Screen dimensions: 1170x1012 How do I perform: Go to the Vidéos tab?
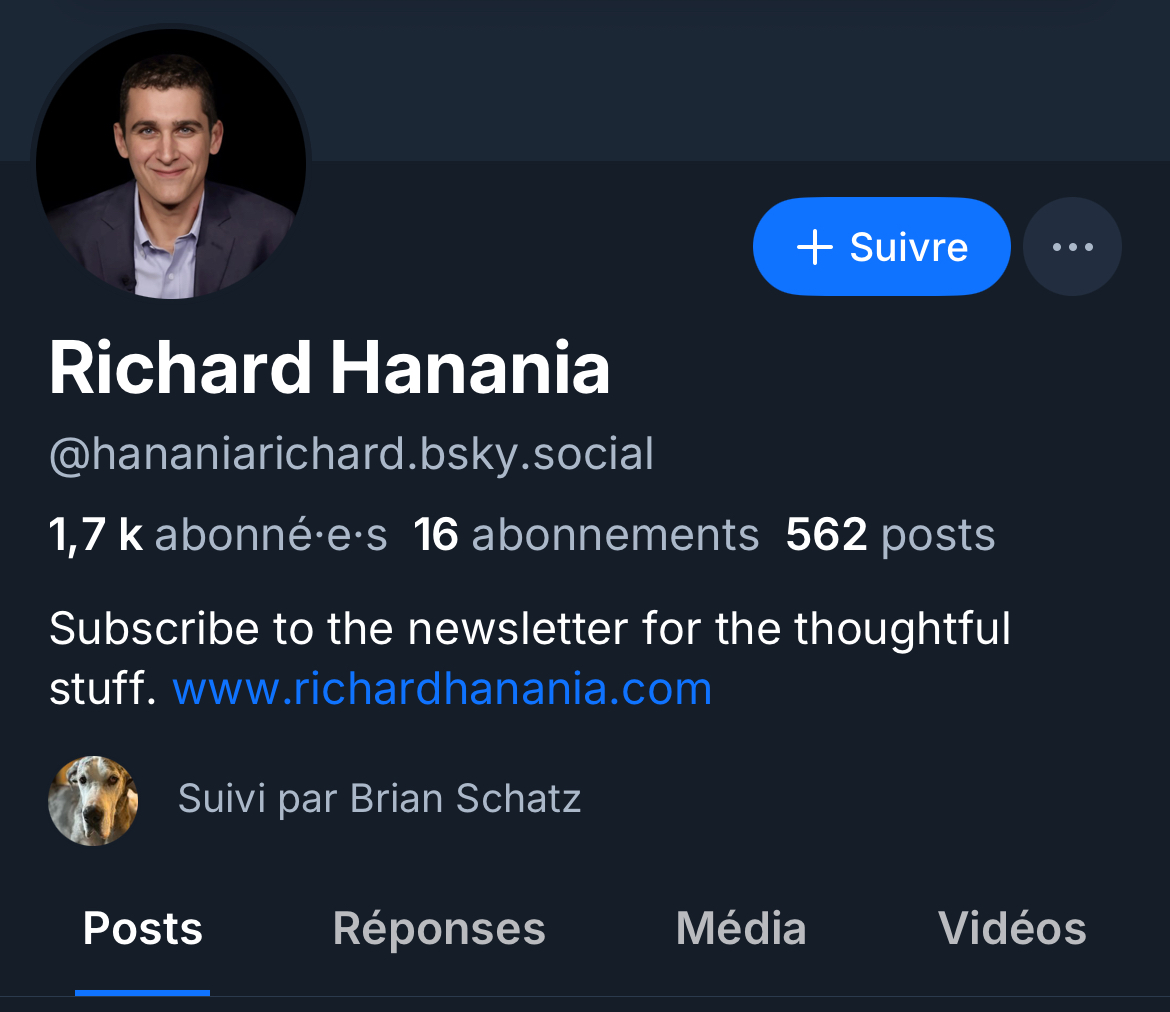tap(1012, 929)
